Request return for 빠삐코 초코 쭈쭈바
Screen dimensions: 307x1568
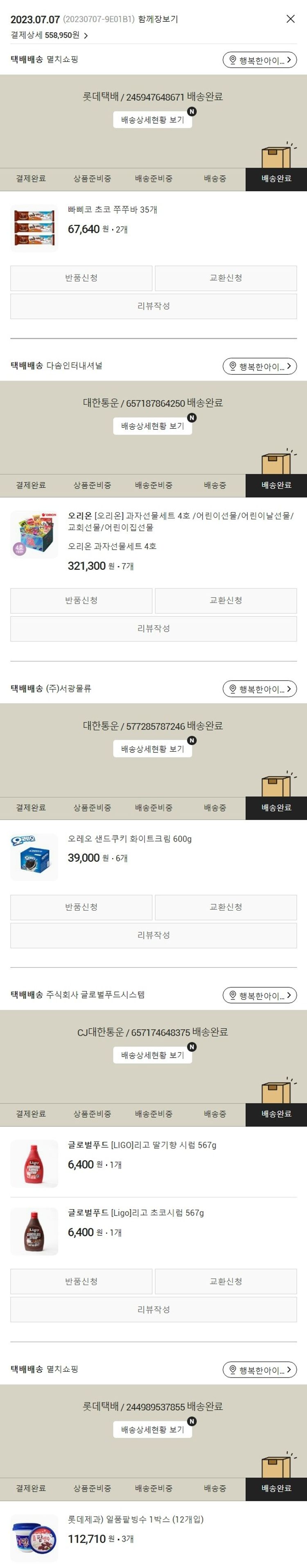coord(81,278)
